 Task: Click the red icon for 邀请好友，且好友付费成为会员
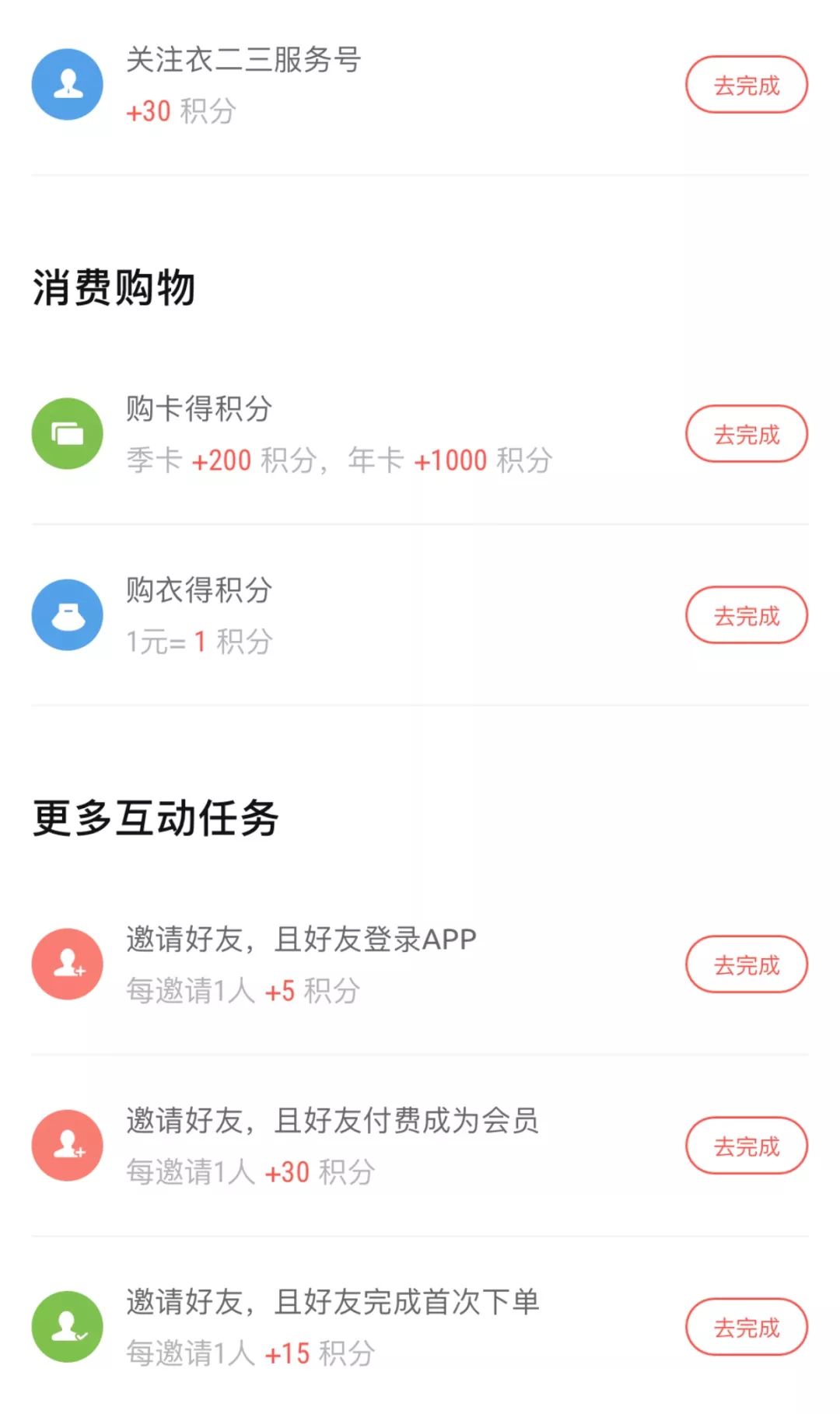[68, 1145]
